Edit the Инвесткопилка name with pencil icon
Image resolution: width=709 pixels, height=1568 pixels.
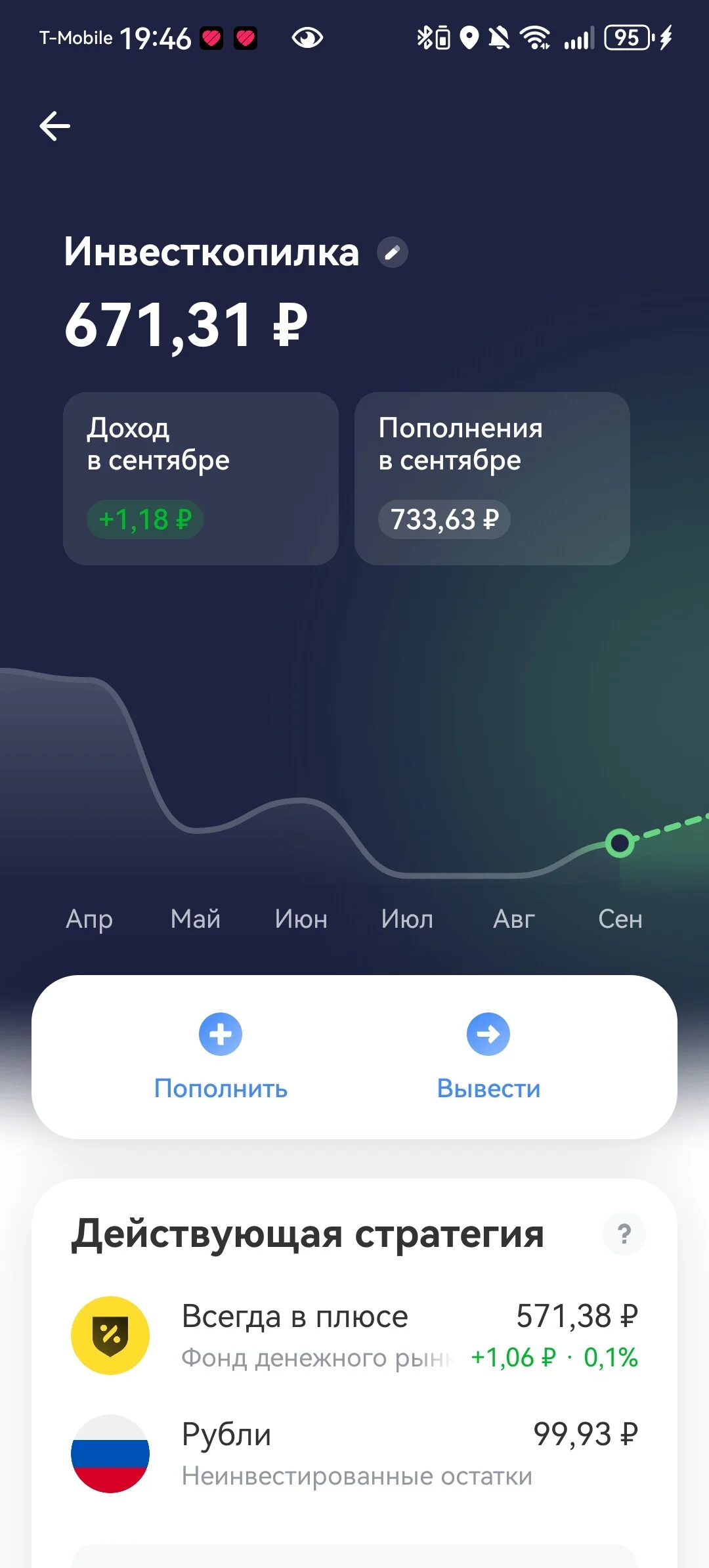click(393, 253)
